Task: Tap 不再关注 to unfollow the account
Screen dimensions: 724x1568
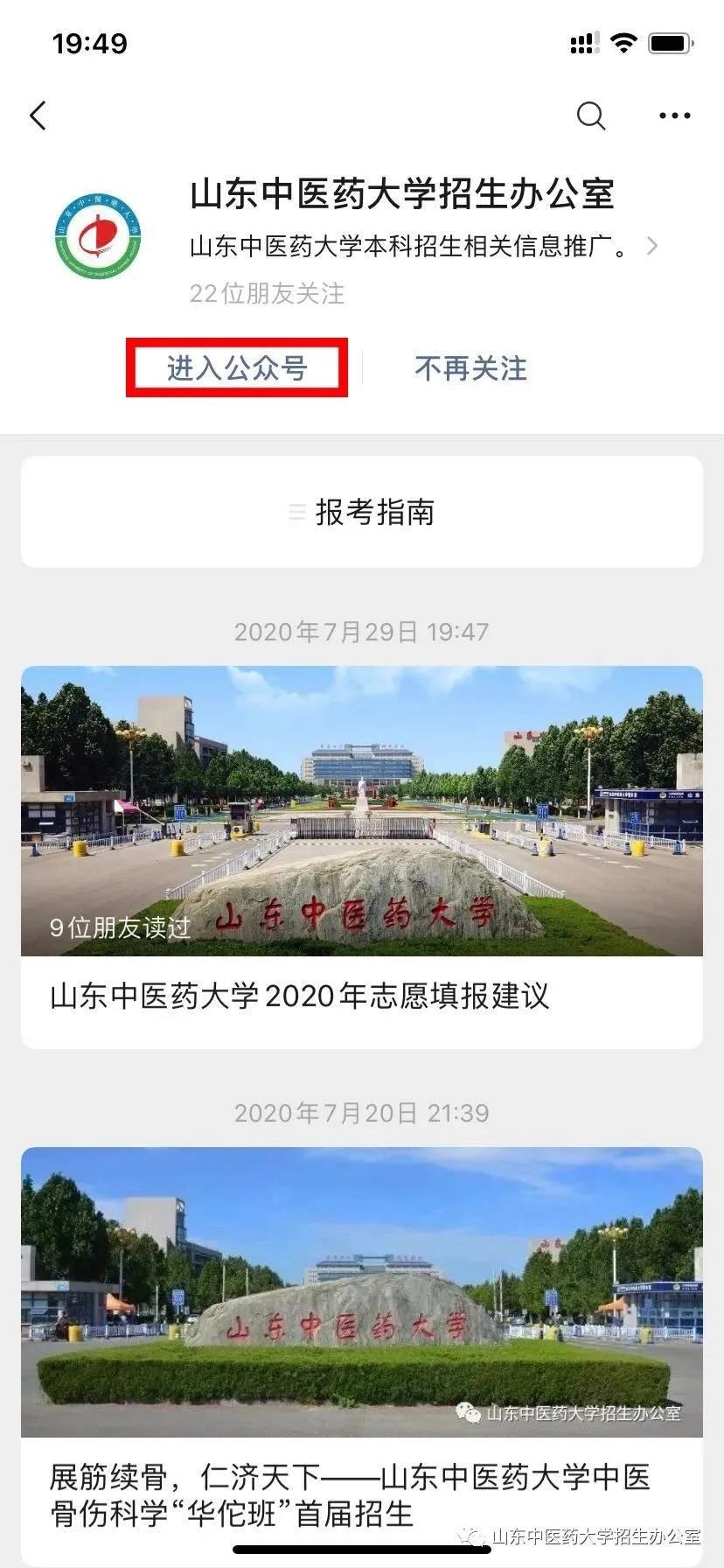Action: [470, 368]
